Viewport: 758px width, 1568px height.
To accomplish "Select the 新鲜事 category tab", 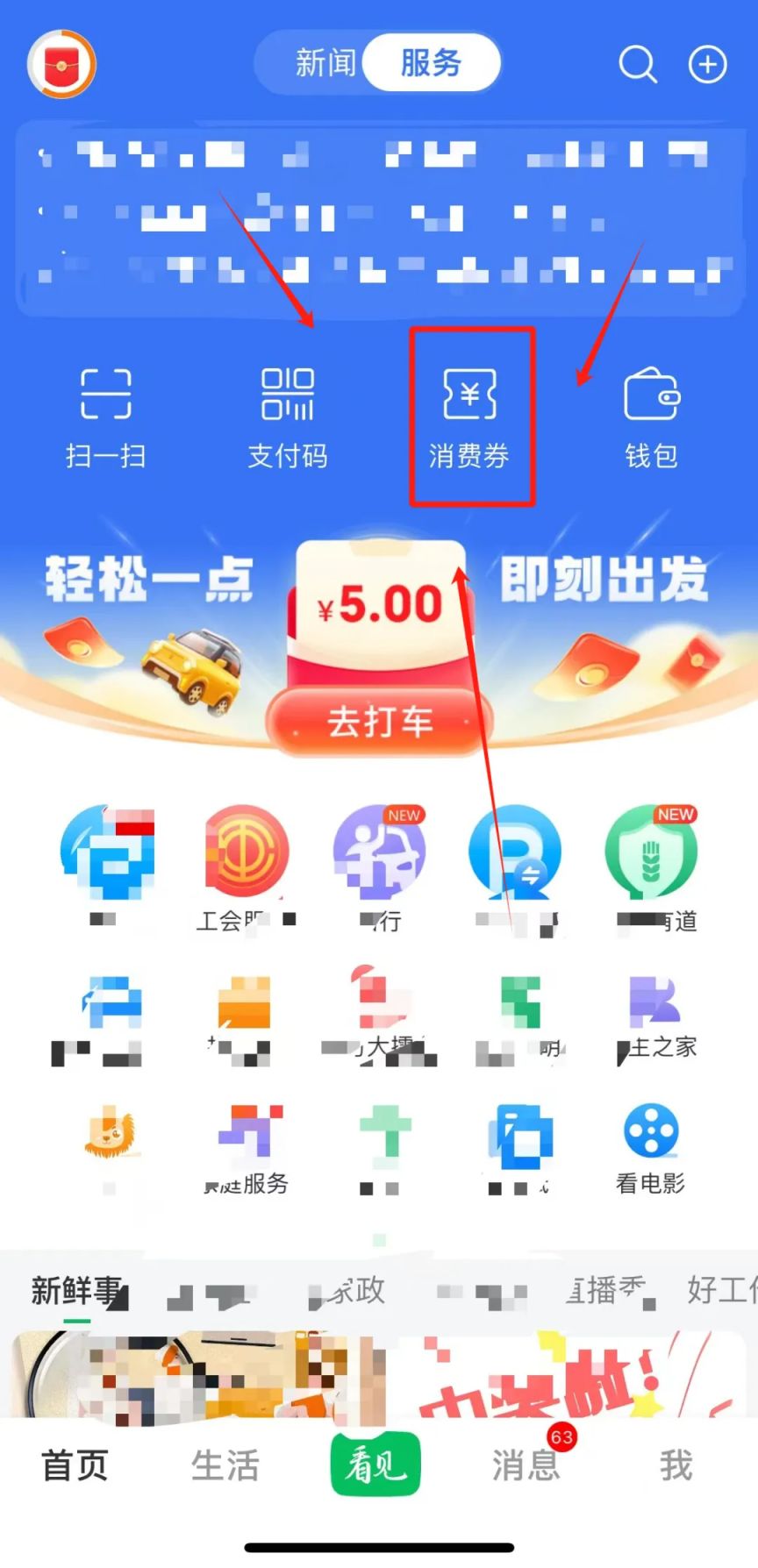I will click(76, 1291).
